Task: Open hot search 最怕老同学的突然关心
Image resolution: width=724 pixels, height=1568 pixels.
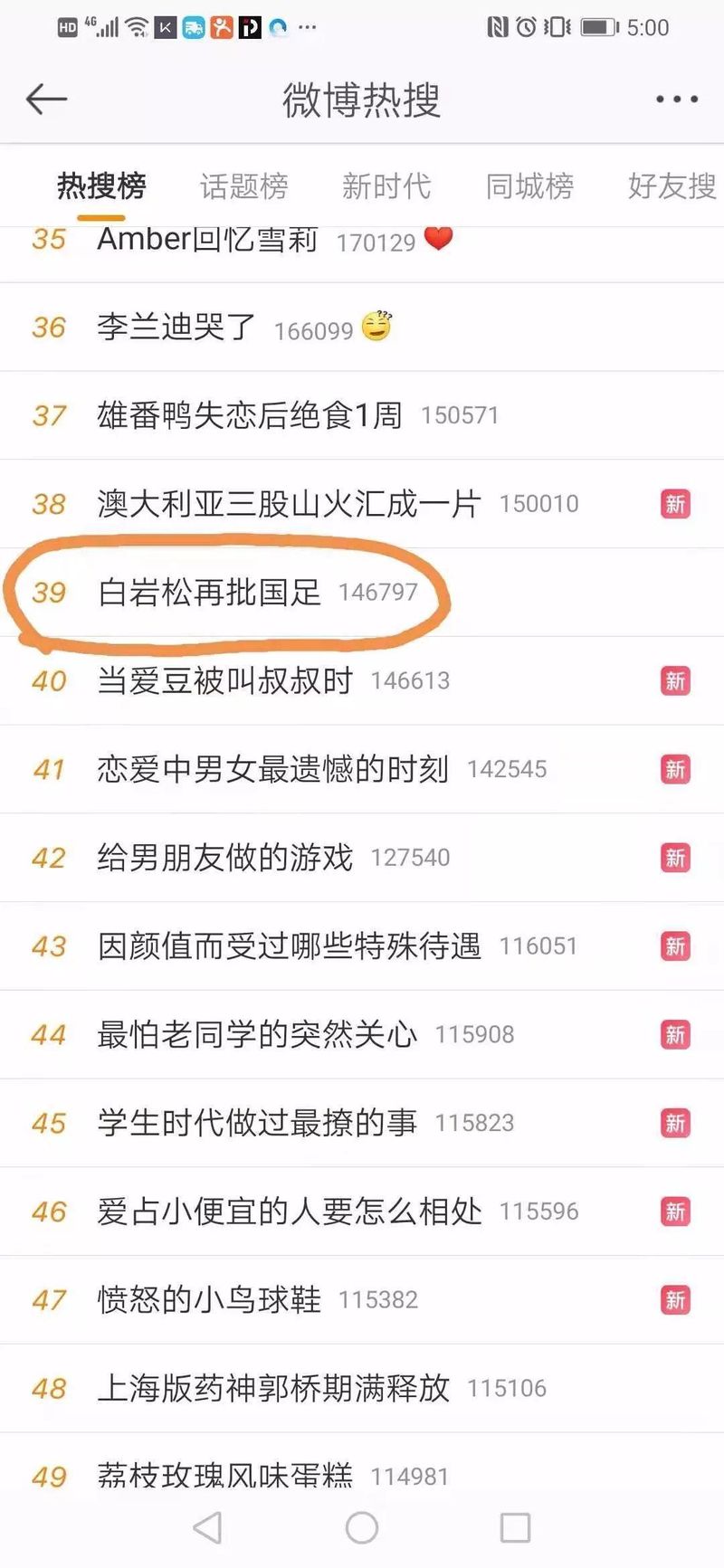Action: tap(257, 1034)
